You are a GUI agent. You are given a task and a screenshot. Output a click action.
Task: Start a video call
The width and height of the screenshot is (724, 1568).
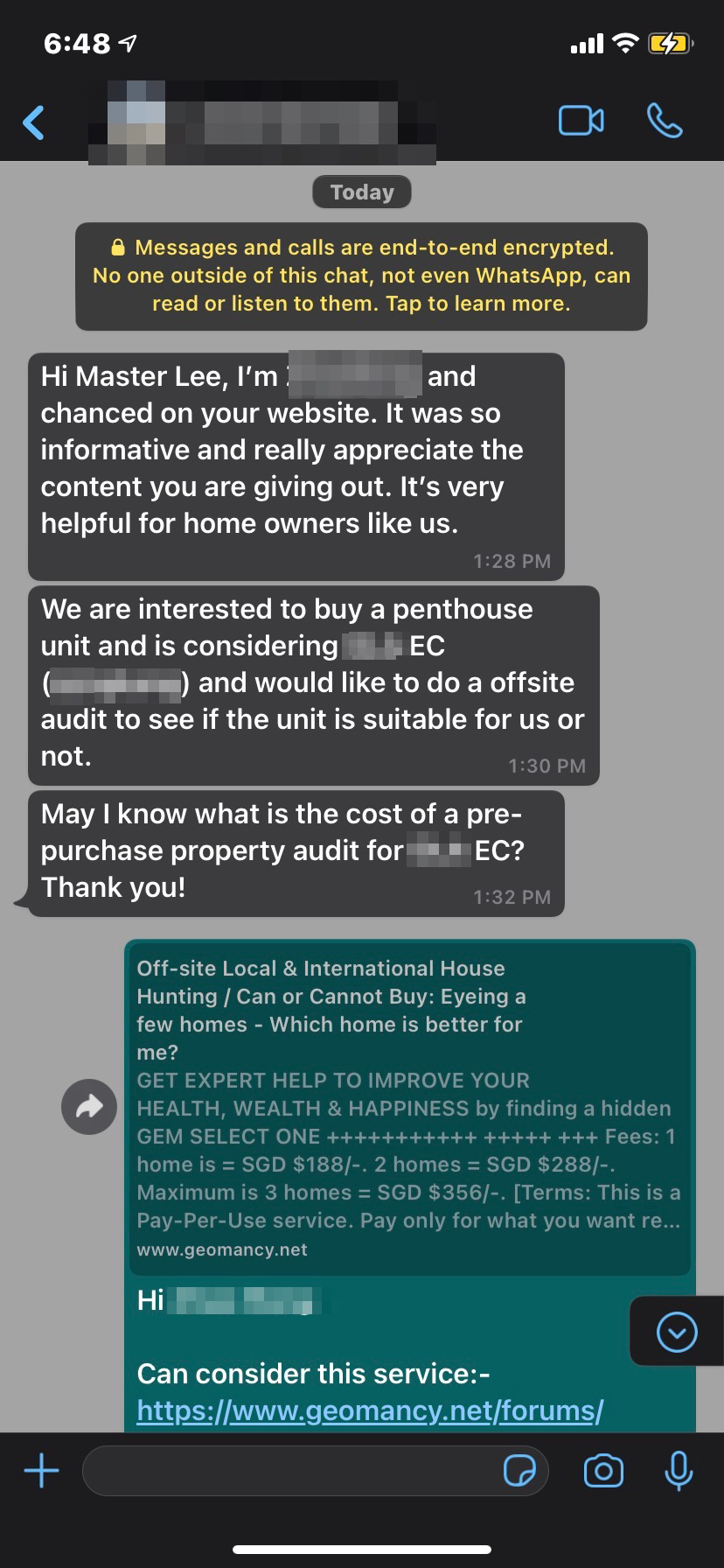pyautogui.click(x=581, y=122)
